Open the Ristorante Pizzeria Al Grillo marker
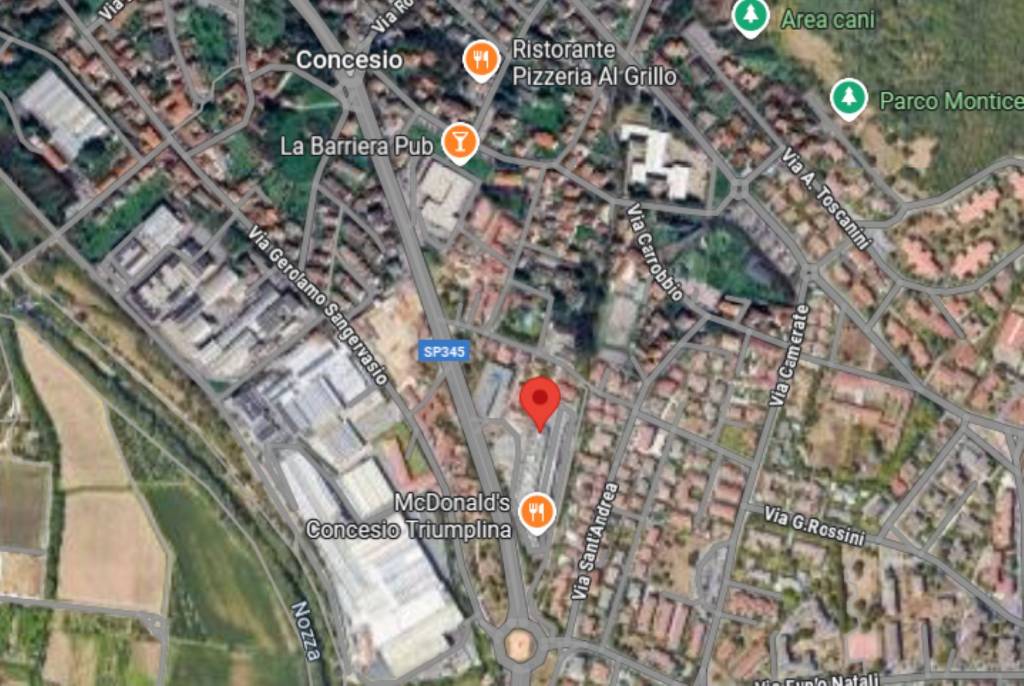The image size is (1024, 686). click(x=482, y=60)
